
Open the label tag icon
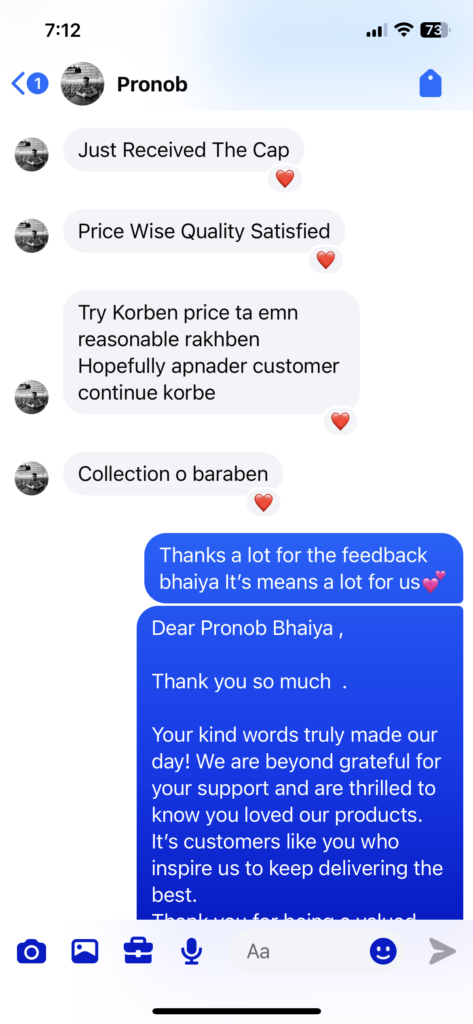[x=430, y=84]
